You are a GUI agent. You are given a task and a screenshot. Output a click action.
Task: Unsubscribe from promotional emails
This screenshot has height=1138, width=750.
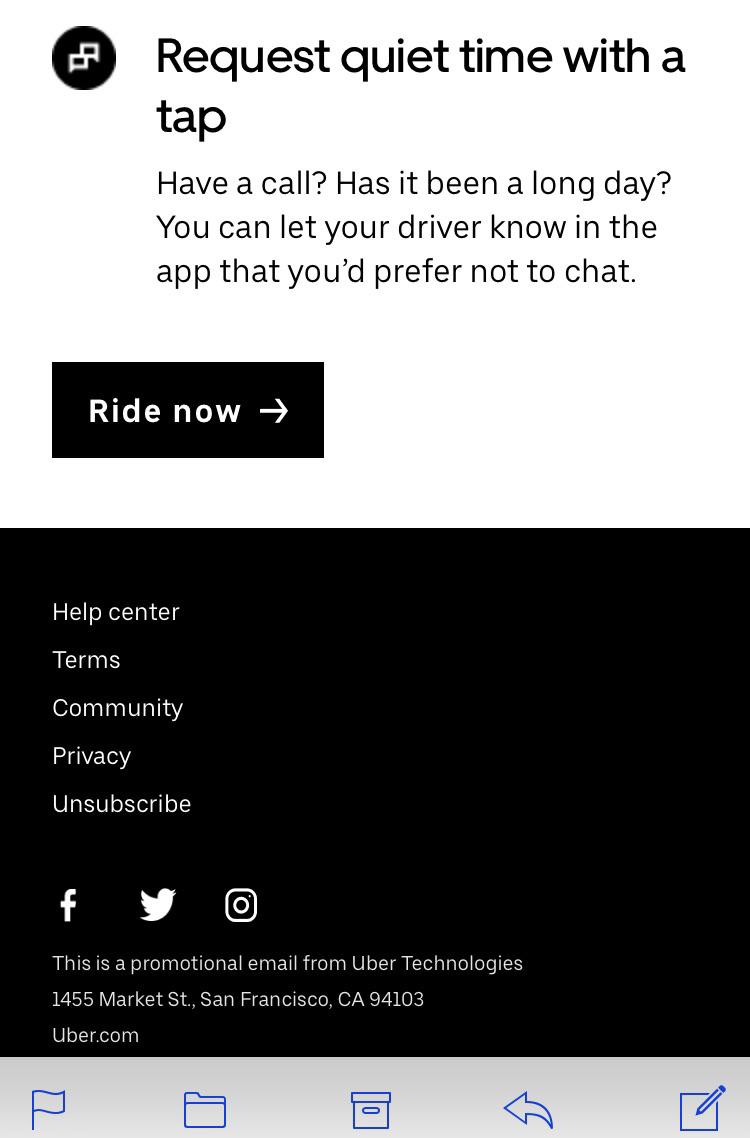click(121, 804)
